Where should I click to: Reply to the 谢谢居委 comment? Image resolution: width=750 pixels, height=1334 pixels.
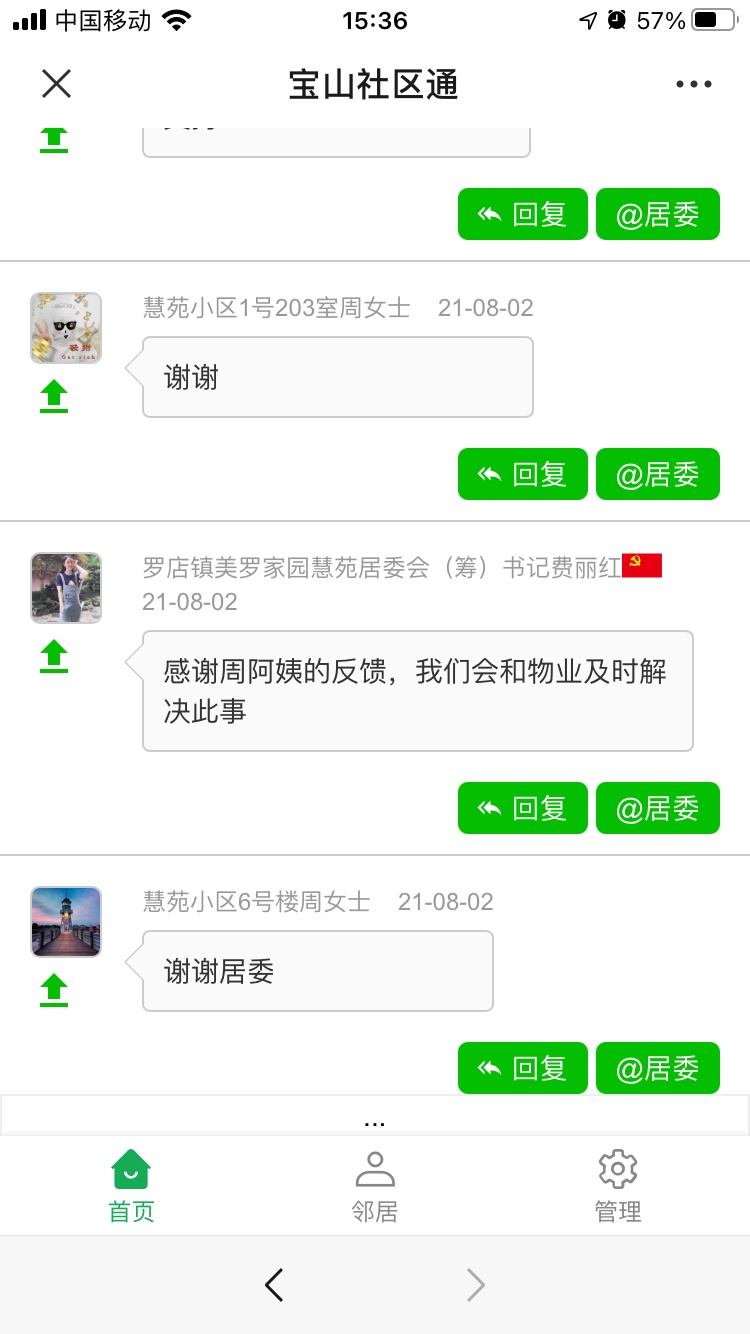coord(522,1068)
